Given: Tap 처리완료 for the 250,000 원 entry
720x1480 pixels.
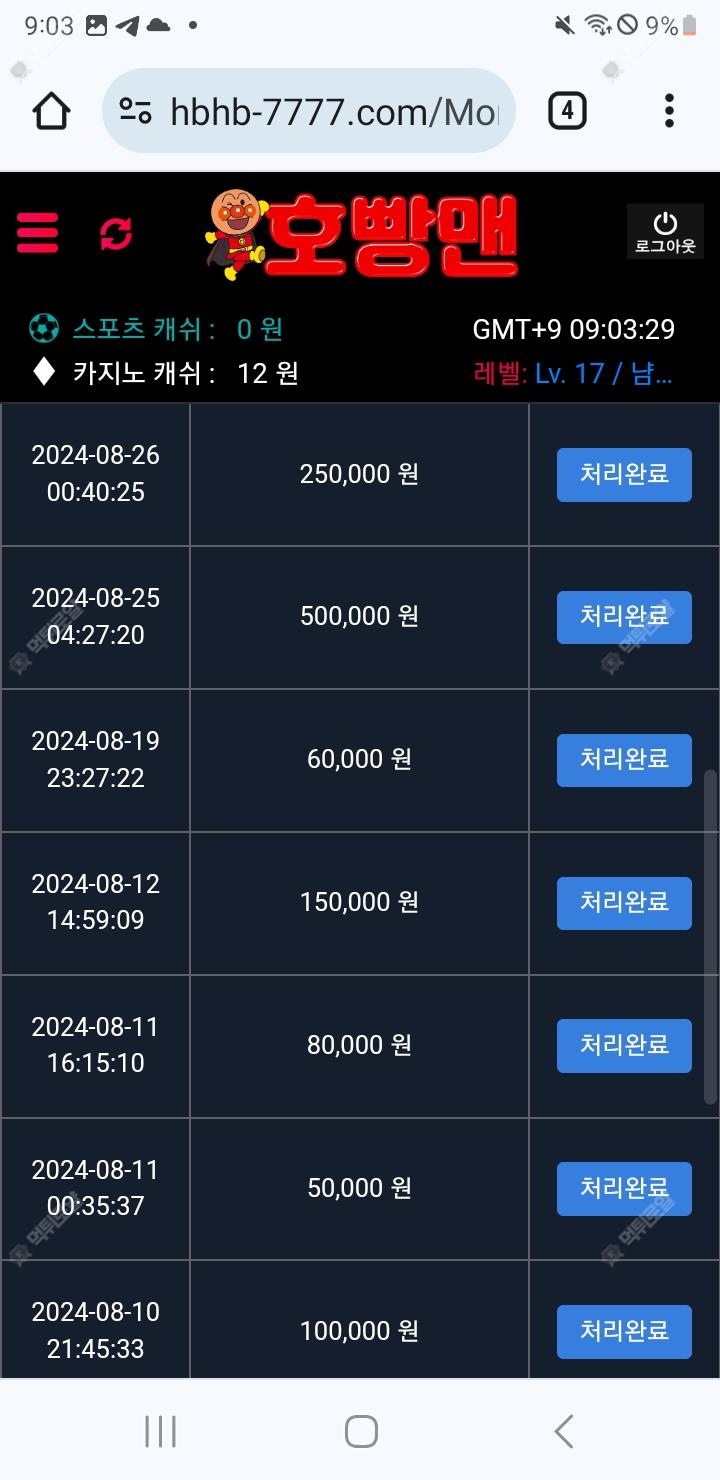Looking at the screenshot, I should click(624, 474).
